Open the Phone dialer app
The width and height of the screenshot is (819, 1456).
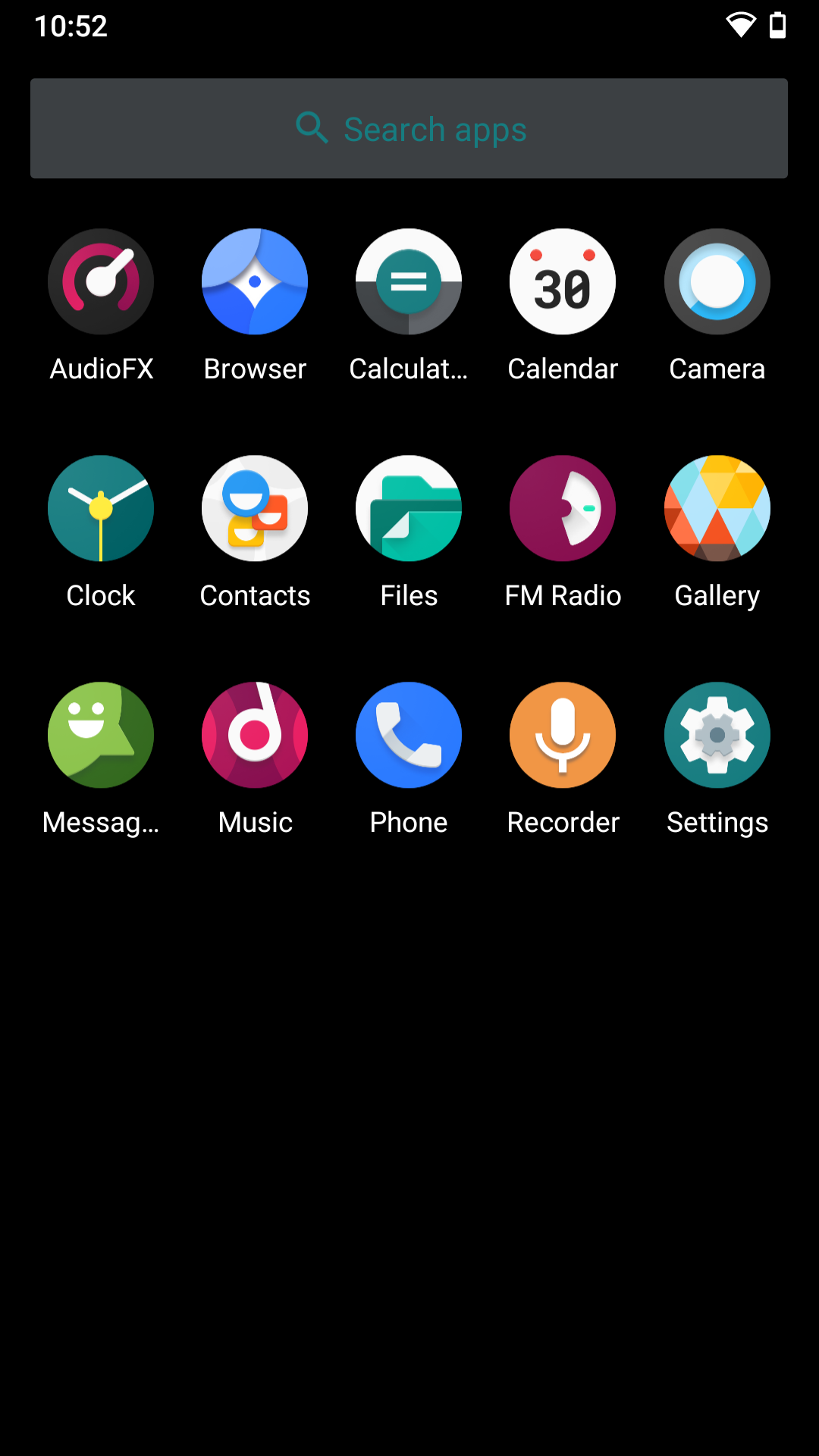coord(409,736)
